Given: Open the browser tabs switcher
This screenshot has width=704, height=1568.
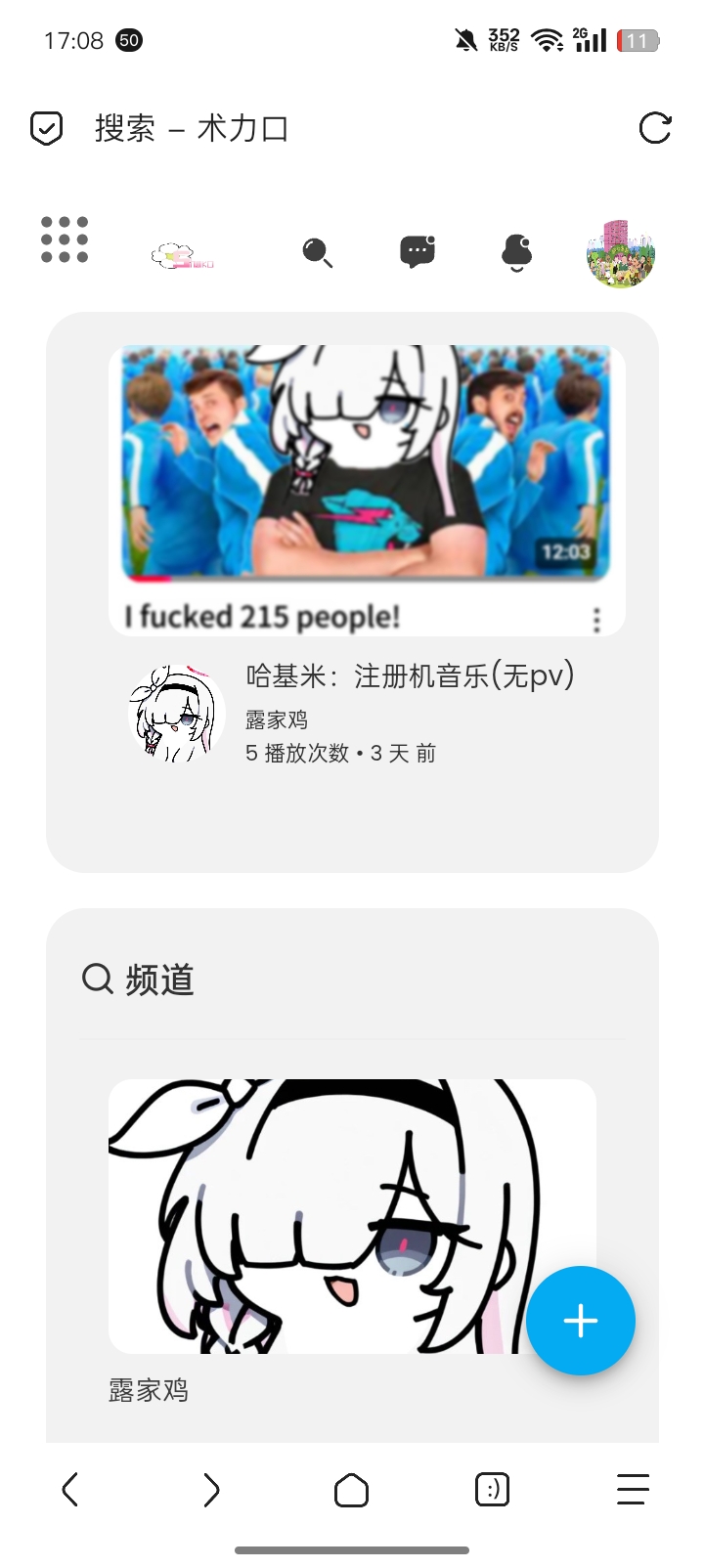Looking at the screenshot, I should [492, 1490].
